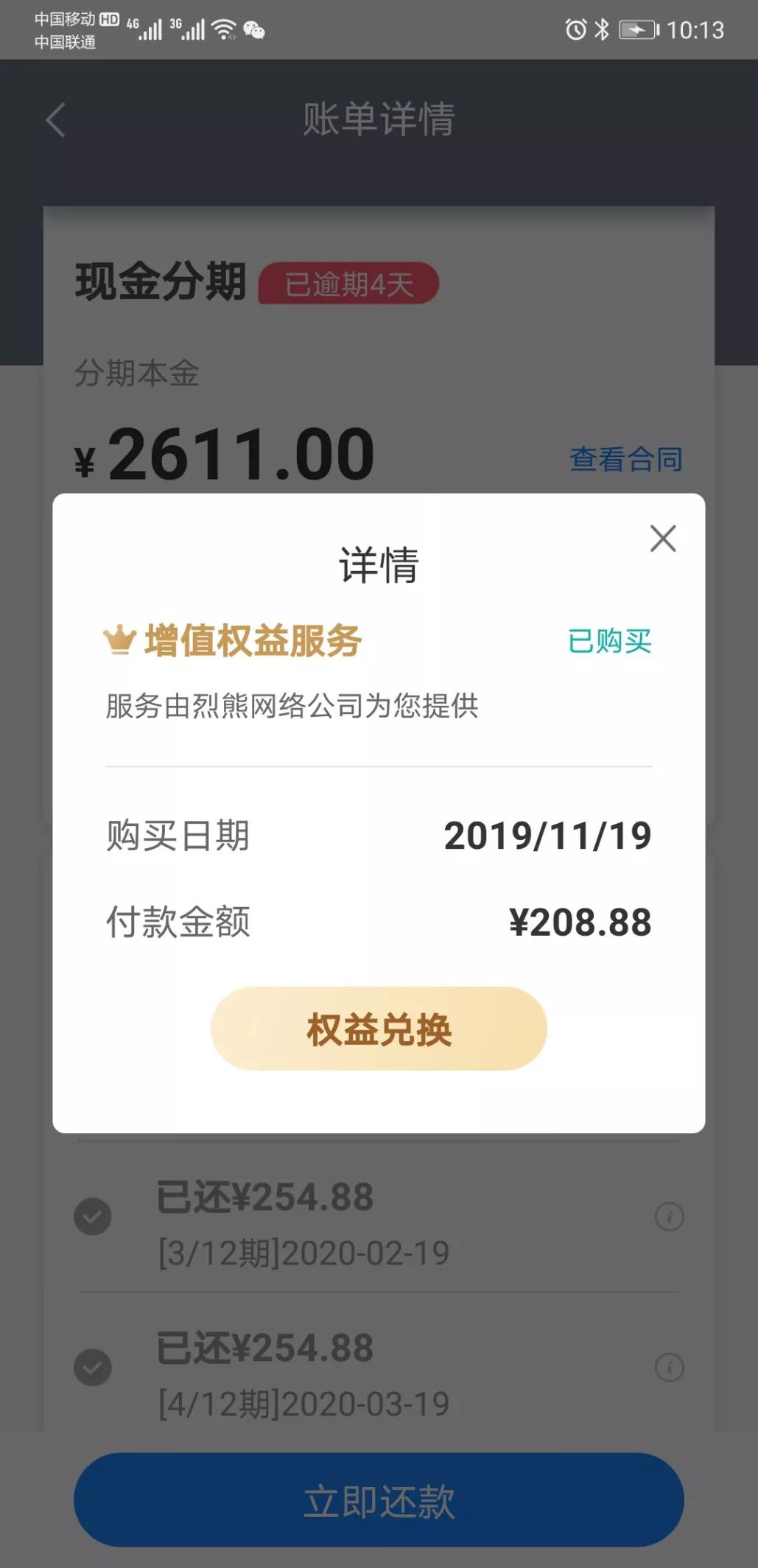Tap the 购买日期 row showing 2019/11/19
Viewport: 758px width, 1568px height.
[379, 836]
